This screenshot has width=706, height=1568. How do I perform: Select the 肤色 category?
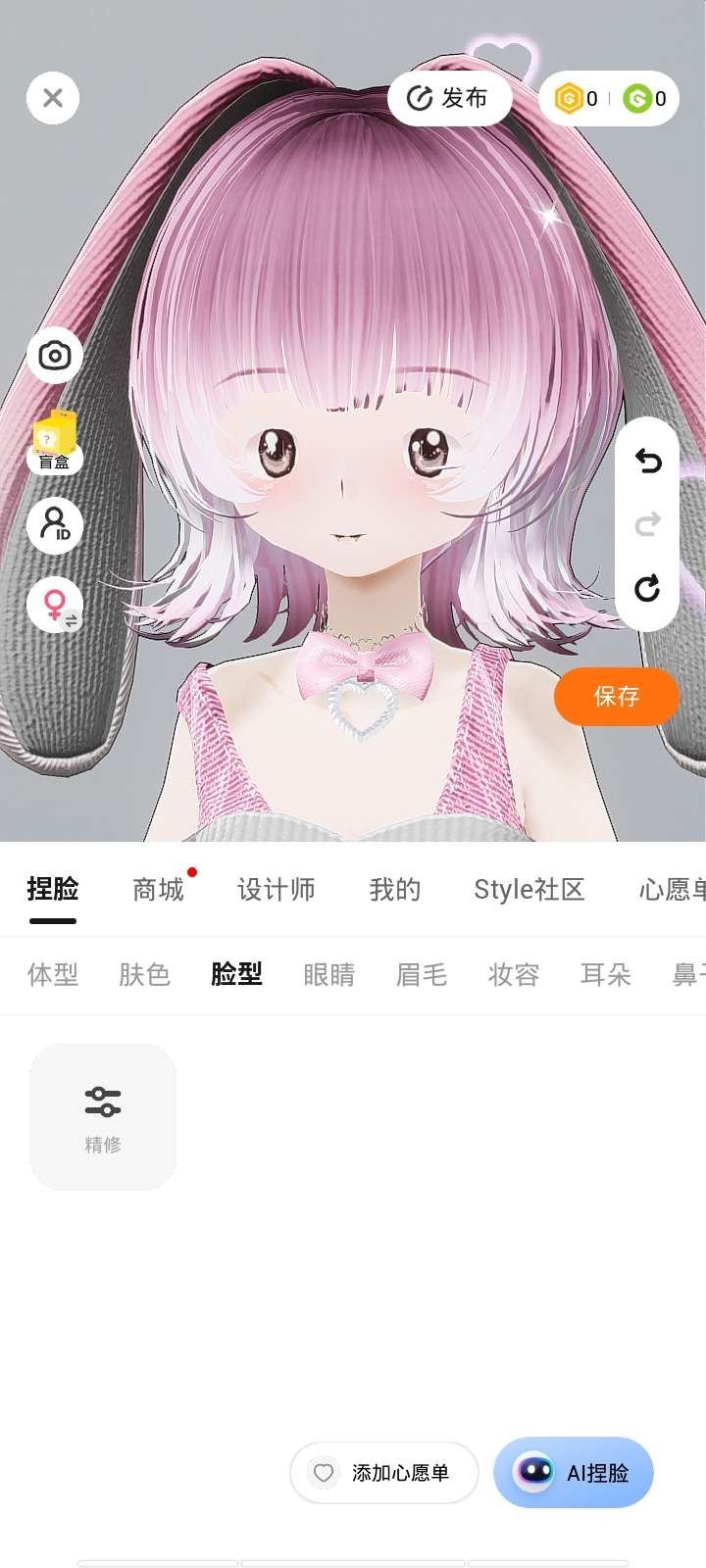click(145, 974)
